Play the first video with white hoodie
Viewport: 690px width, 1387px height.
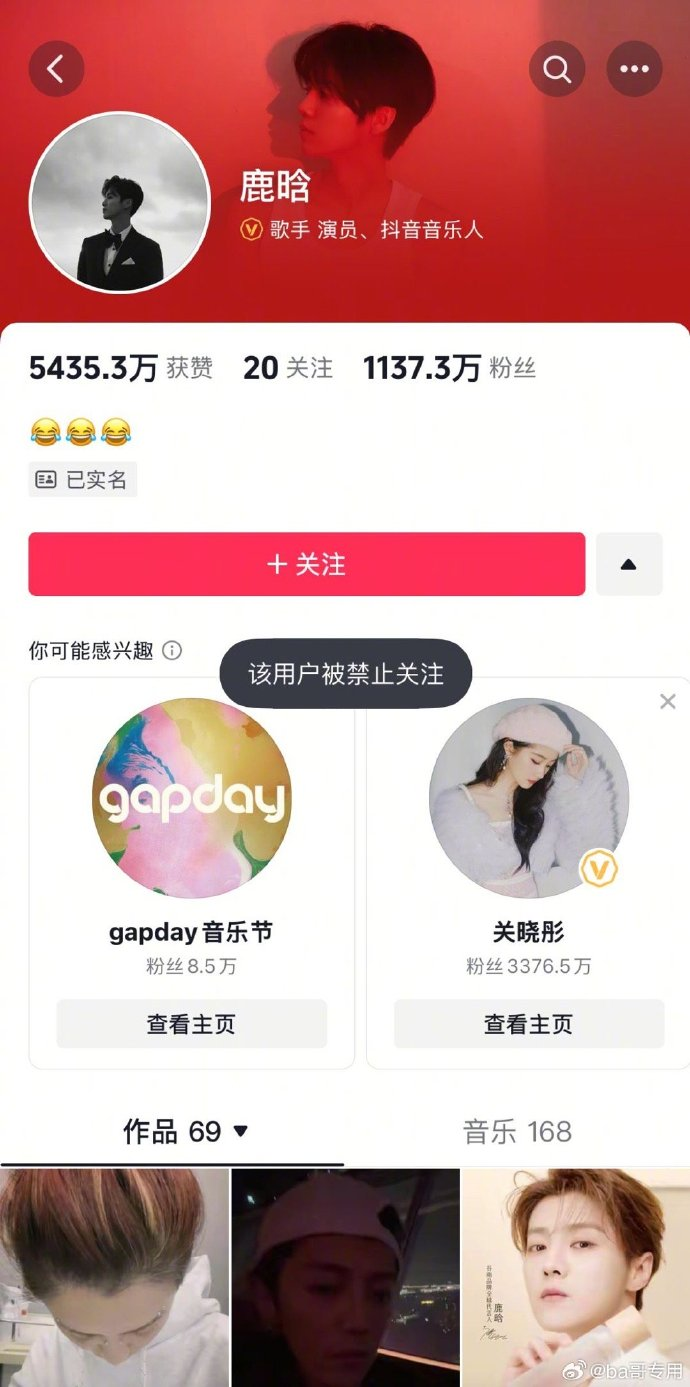coord(114,1277)
